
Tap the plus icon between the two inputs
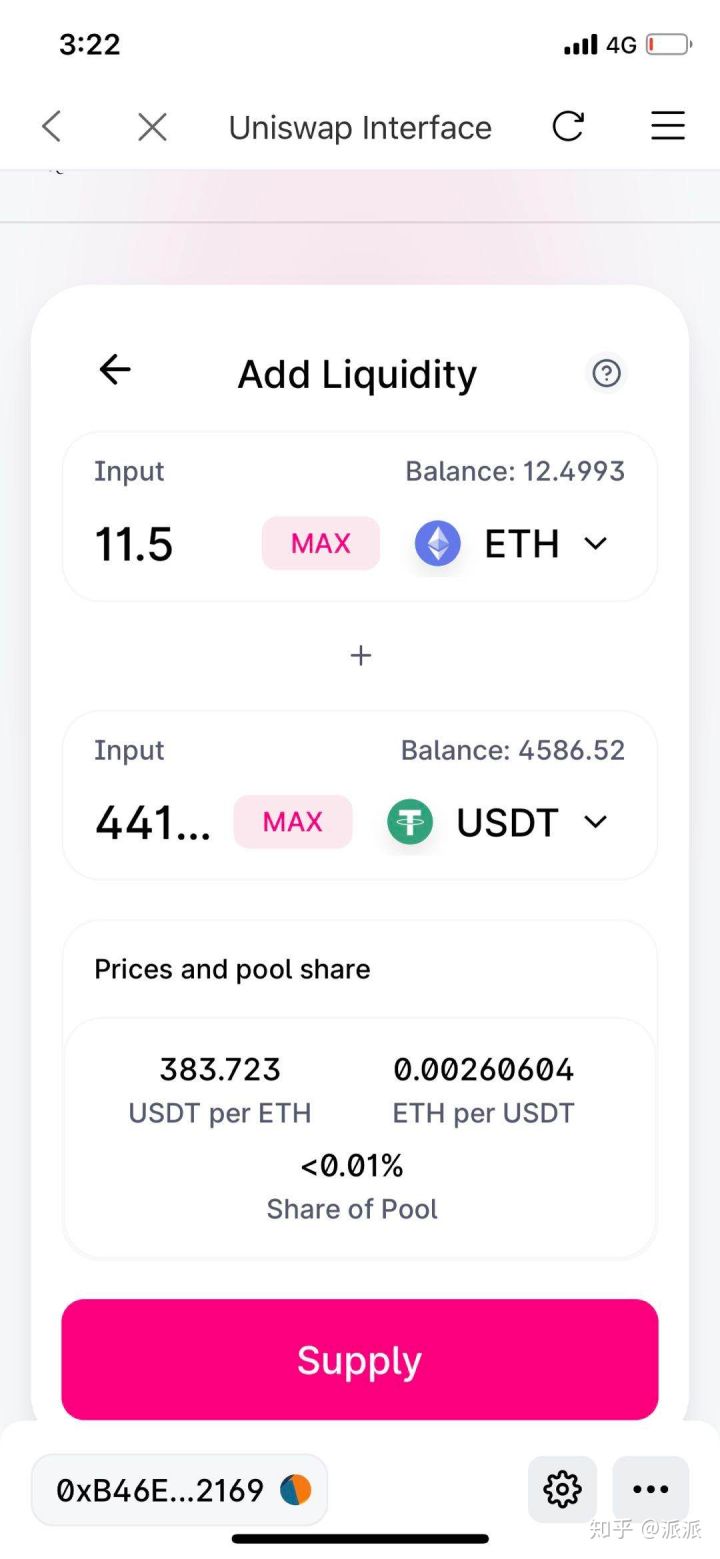pyautogui.click(x=360, y=655)
